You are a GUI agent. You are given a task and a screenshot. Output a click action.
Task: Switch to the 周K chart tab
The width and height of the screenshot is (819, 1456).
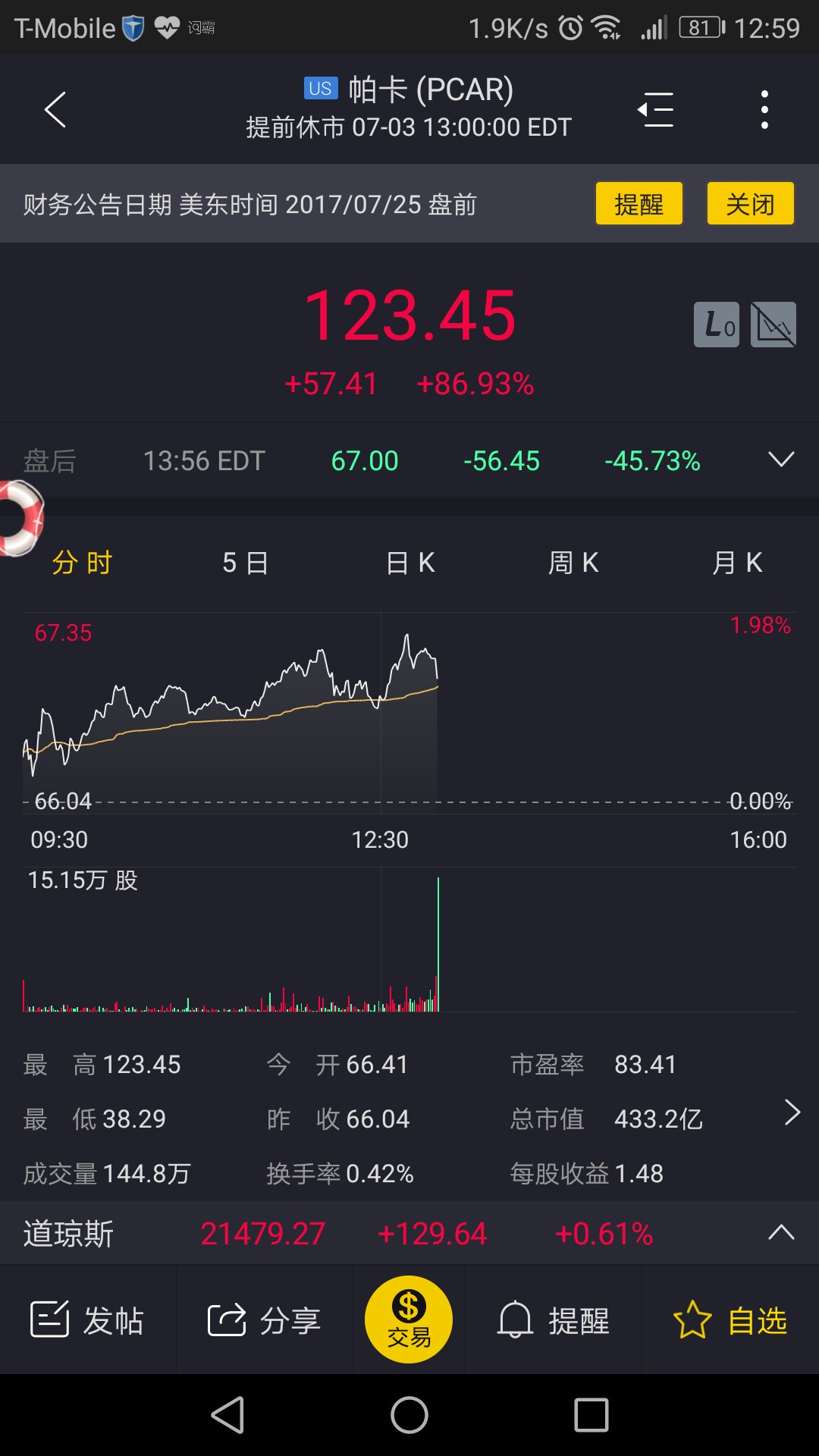click(x=573, y=563)
